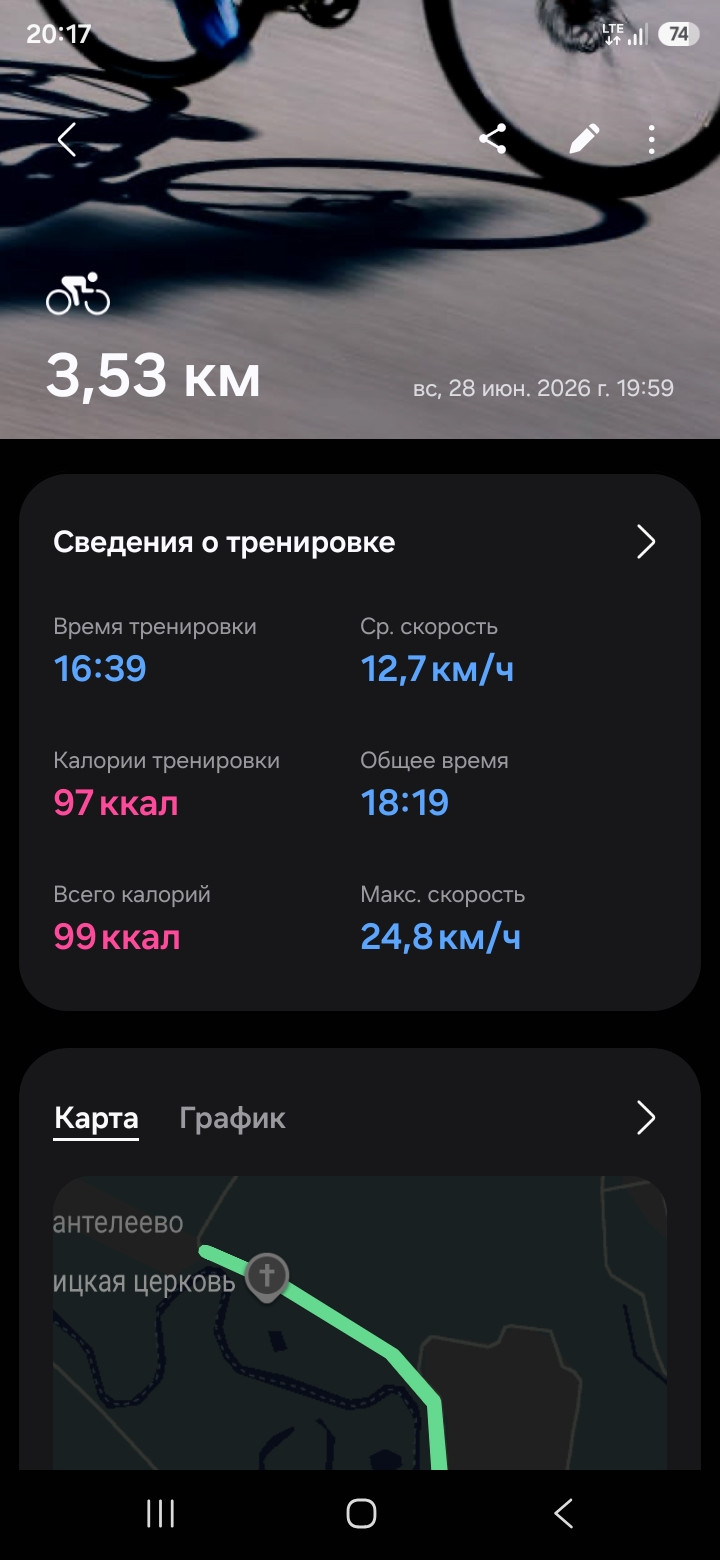
Task: Share this cycling workout
Action: click(492, 139)
